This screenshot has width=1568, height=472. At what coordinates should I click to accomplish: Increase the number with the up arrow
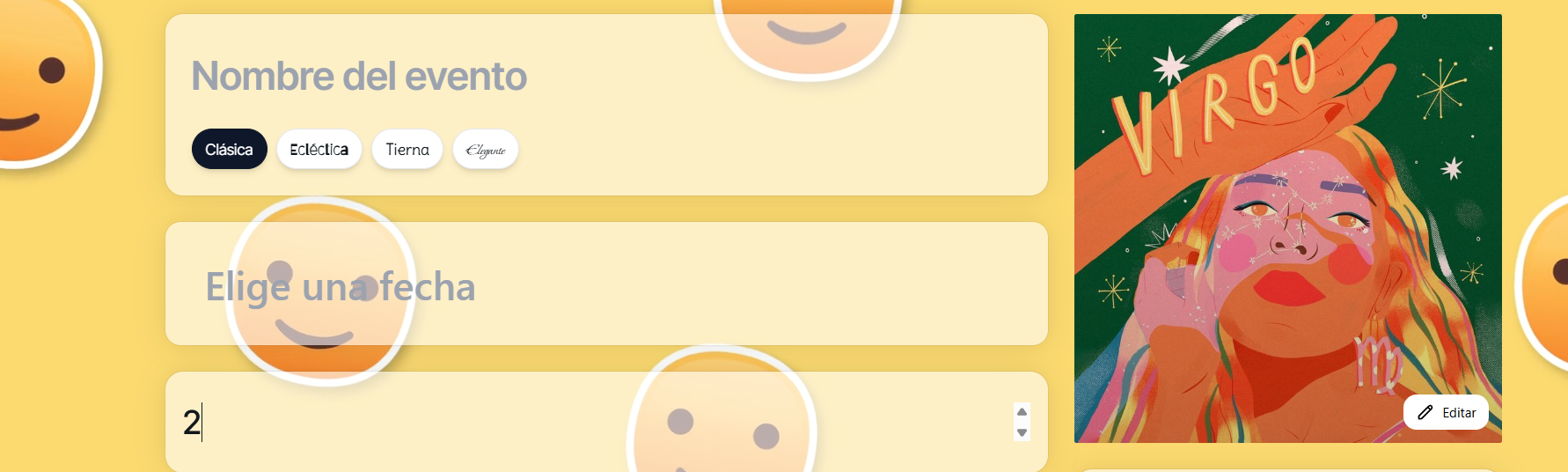1022,412
